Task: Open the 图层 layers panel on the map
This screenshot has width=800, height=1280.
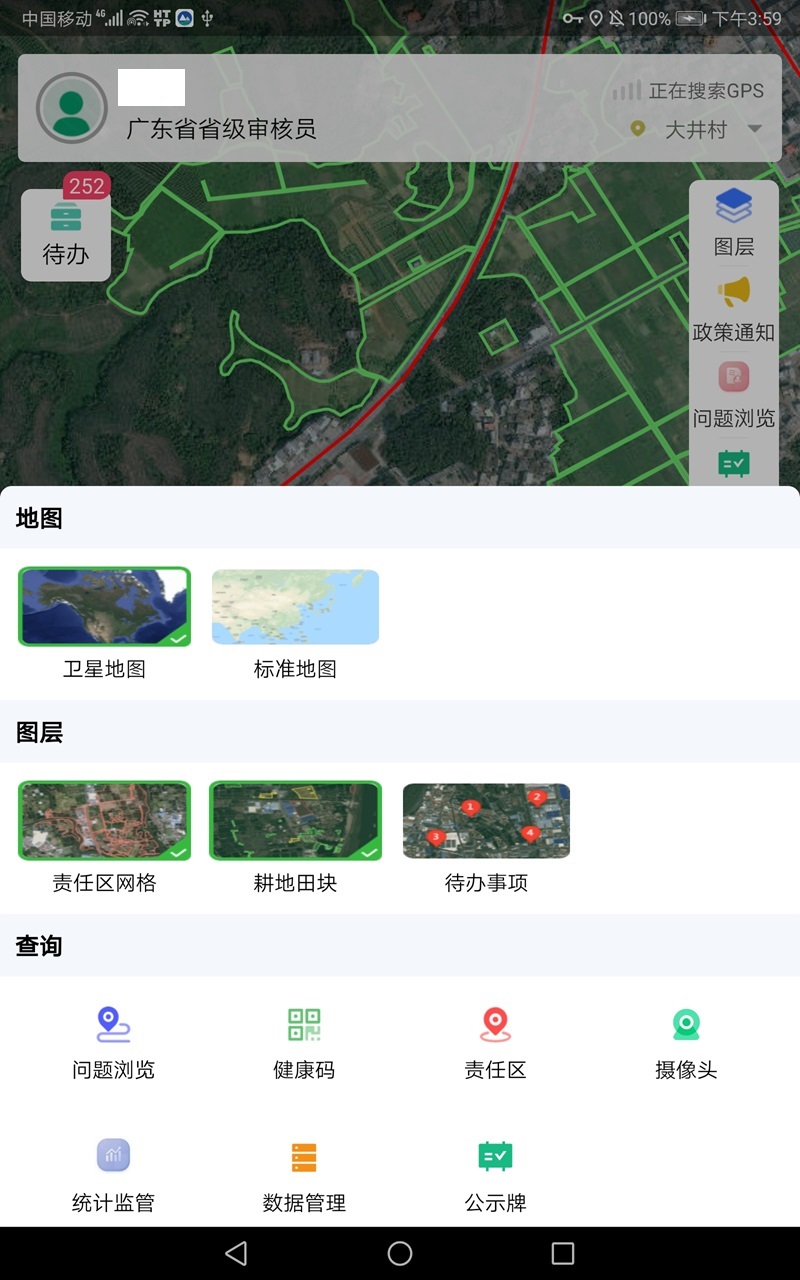Action: (x=735, y=220)
